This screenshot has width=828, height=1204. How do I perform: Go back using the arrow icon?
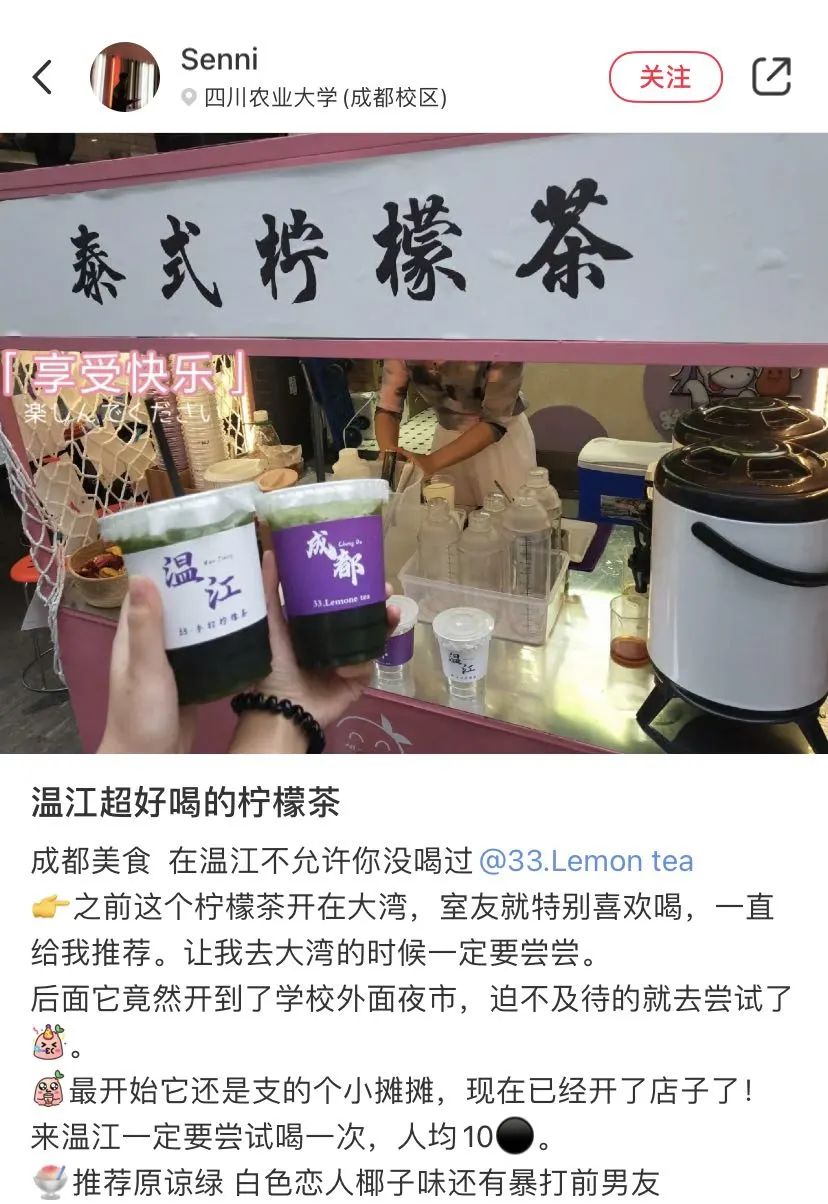point(42,77)
